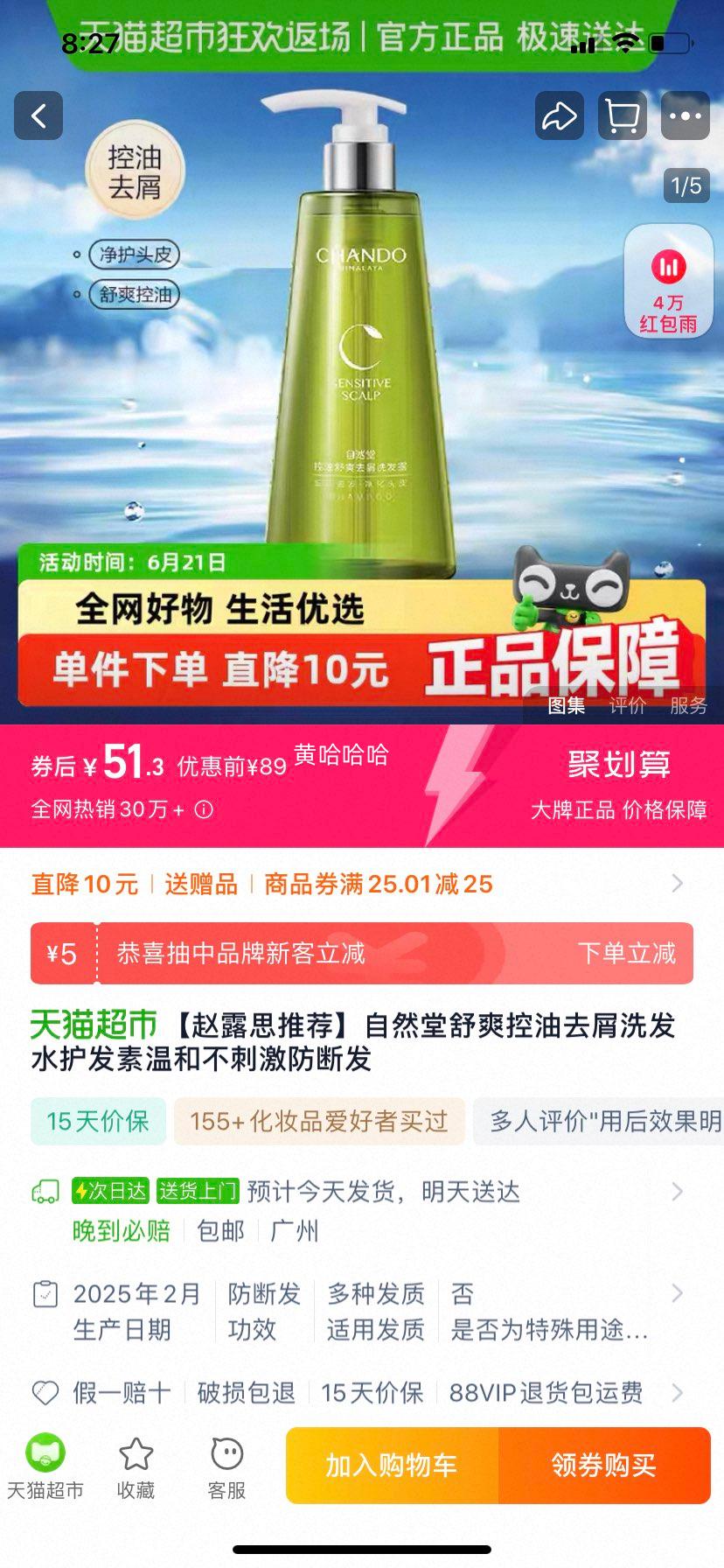Select the 图集 tab on image
Screen dimensions: 724x1568
566,705
